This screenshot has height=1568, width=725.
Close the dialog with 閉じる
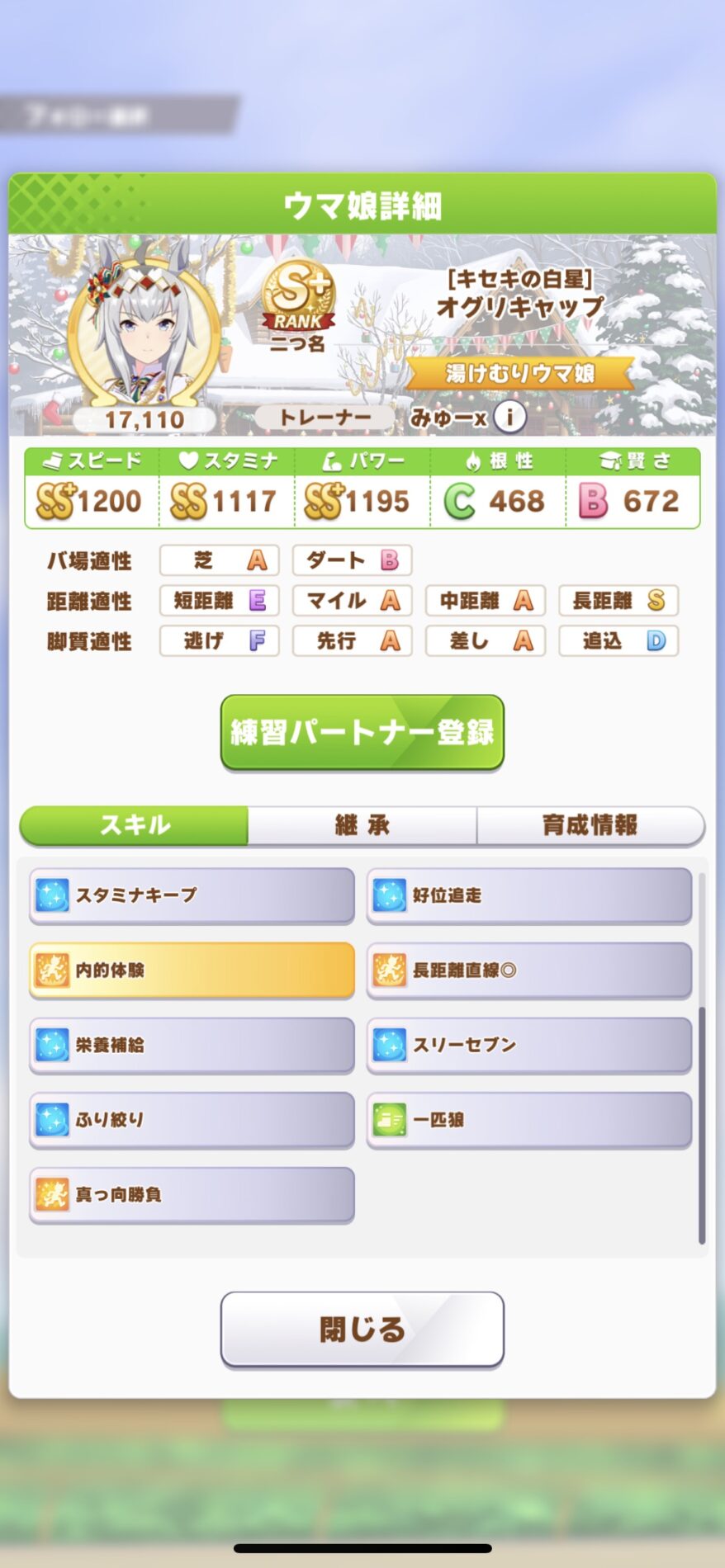362,1329
